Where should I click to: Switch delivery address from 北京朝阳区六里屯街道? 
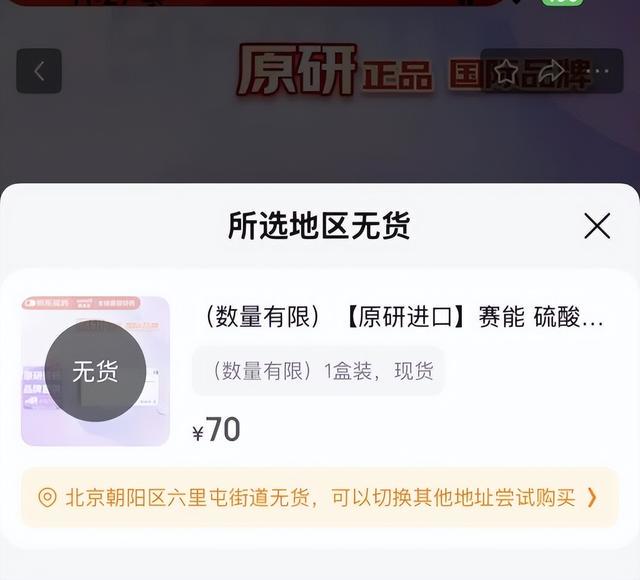(x=320, y=497)
